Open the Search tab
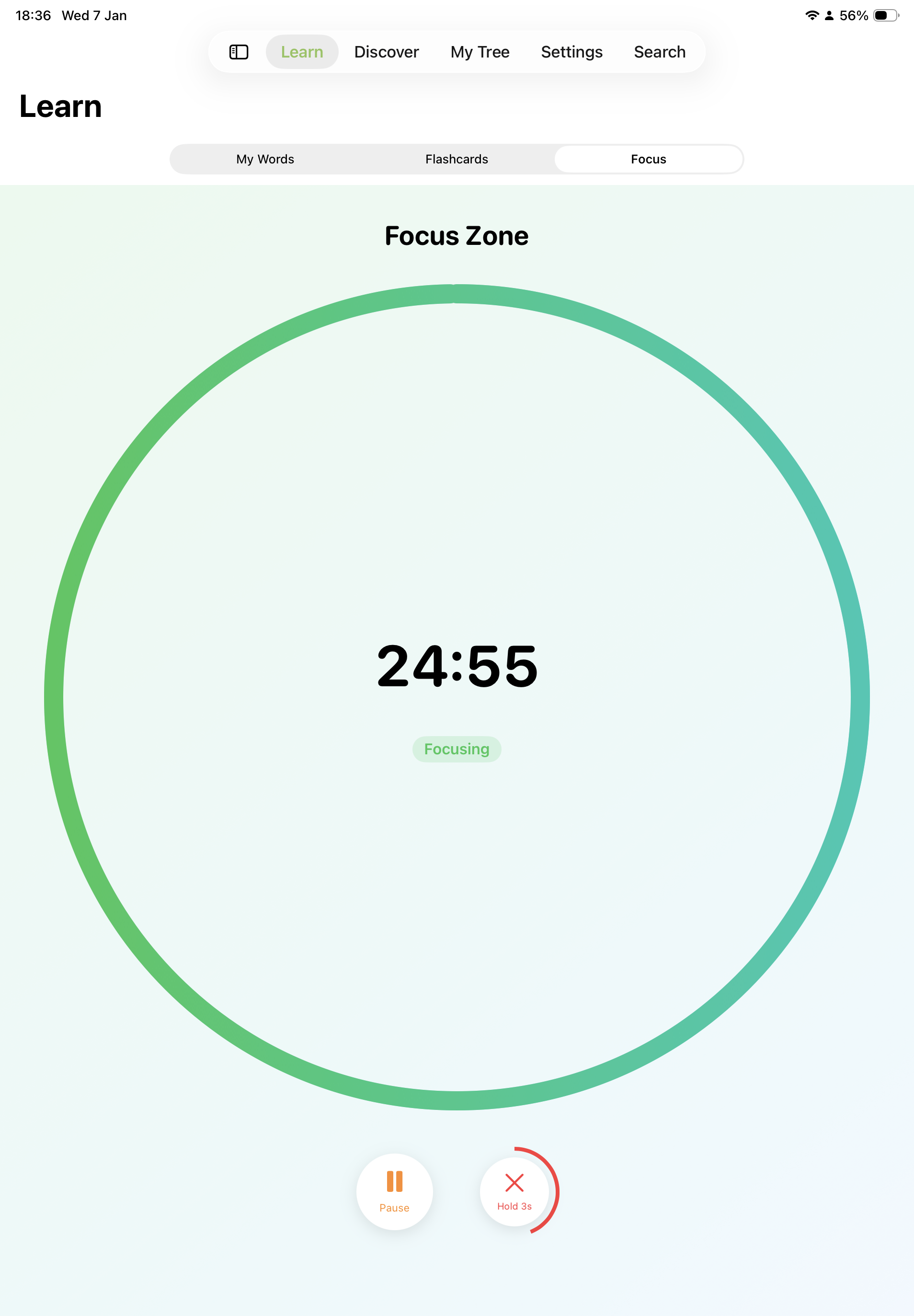This screenshot has height=1316, width=914. coord(659,52)
